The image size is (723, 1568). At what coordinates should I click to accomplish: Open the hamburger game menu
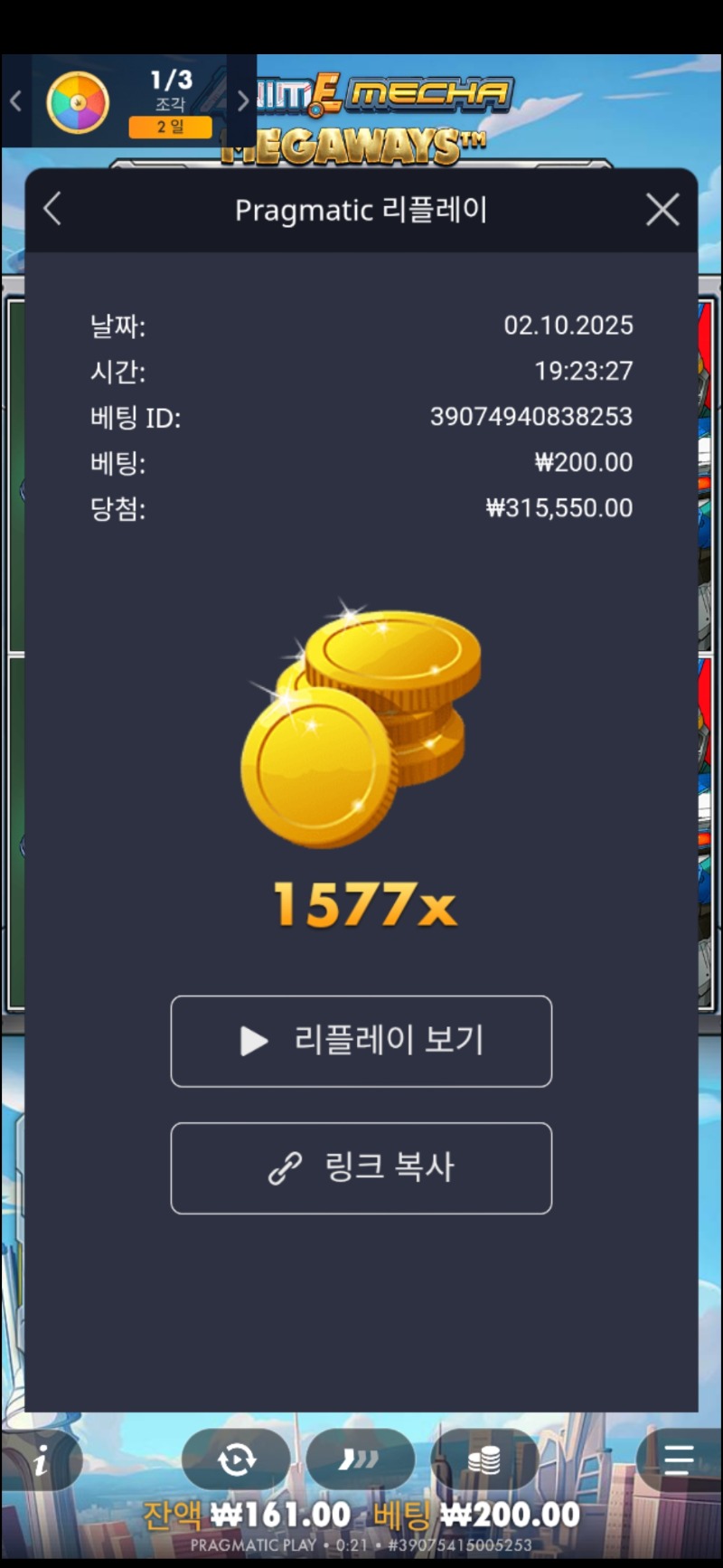click(678, 1459)
